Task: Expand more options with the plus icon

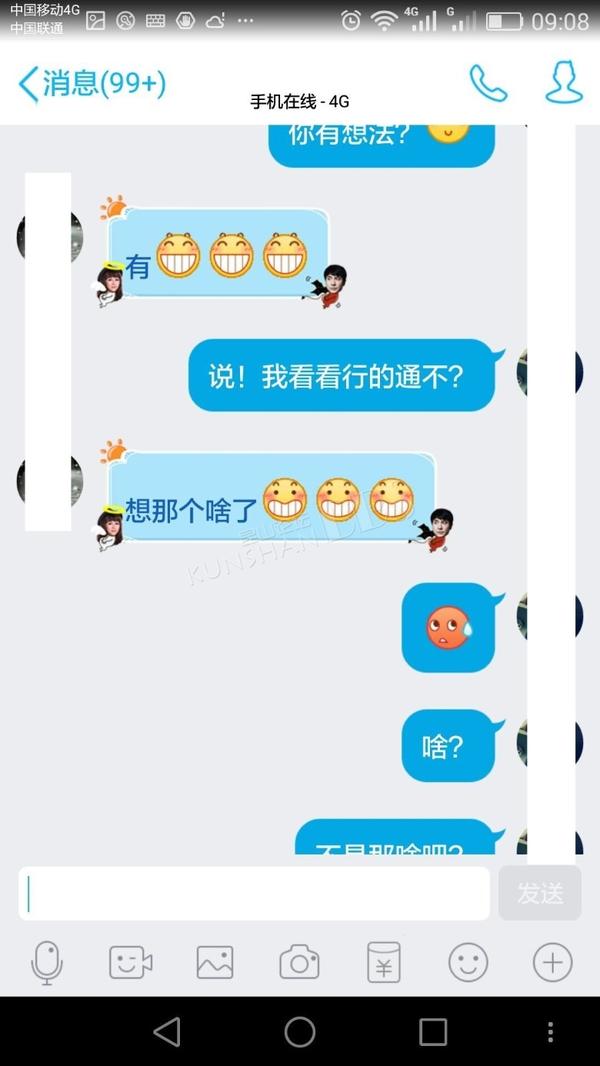Action: [x=552, y=963]
